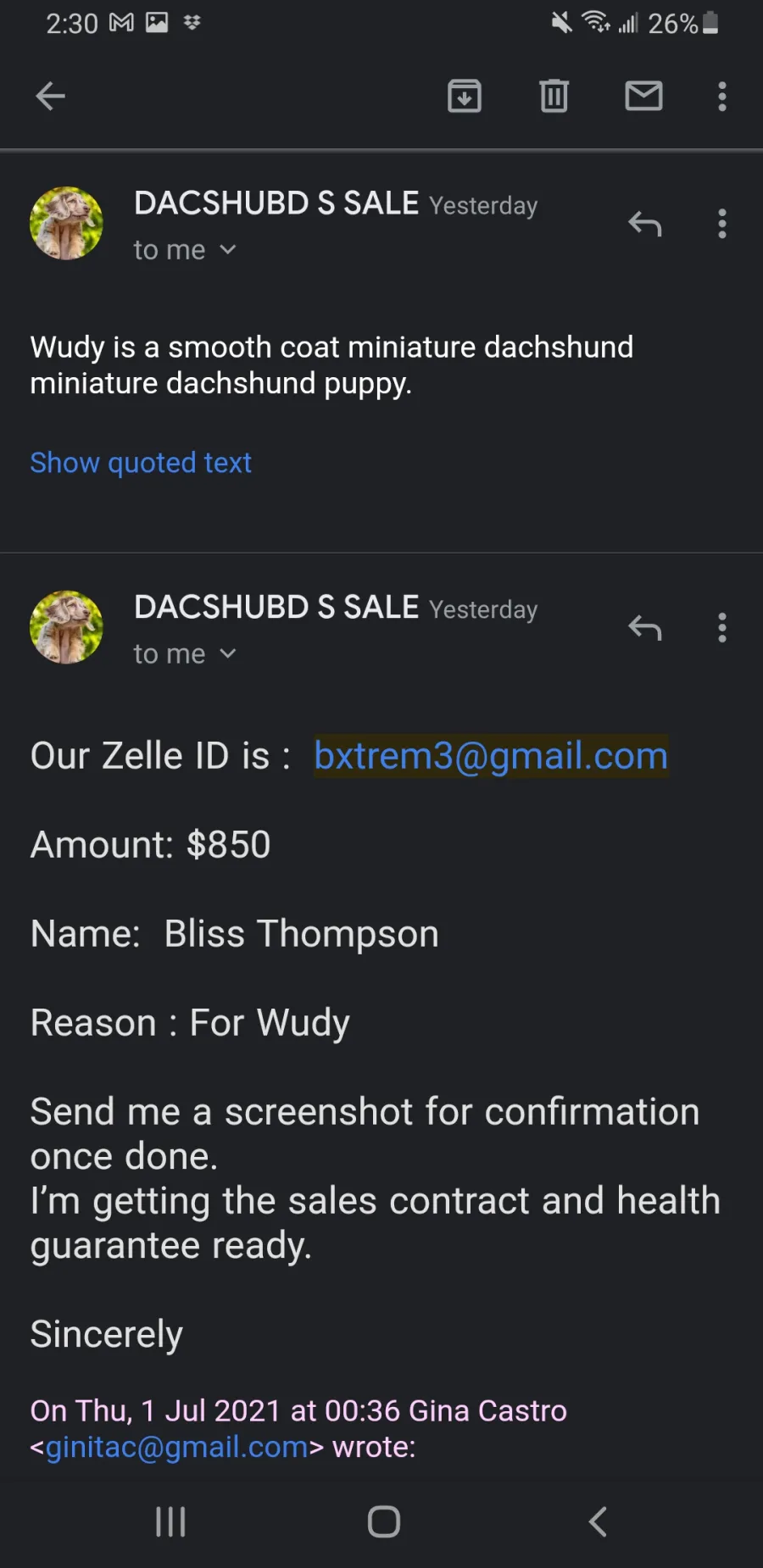The image size is (763, 1568).
Task: Open more options for the Wudy puppy message
Action: 722,224
